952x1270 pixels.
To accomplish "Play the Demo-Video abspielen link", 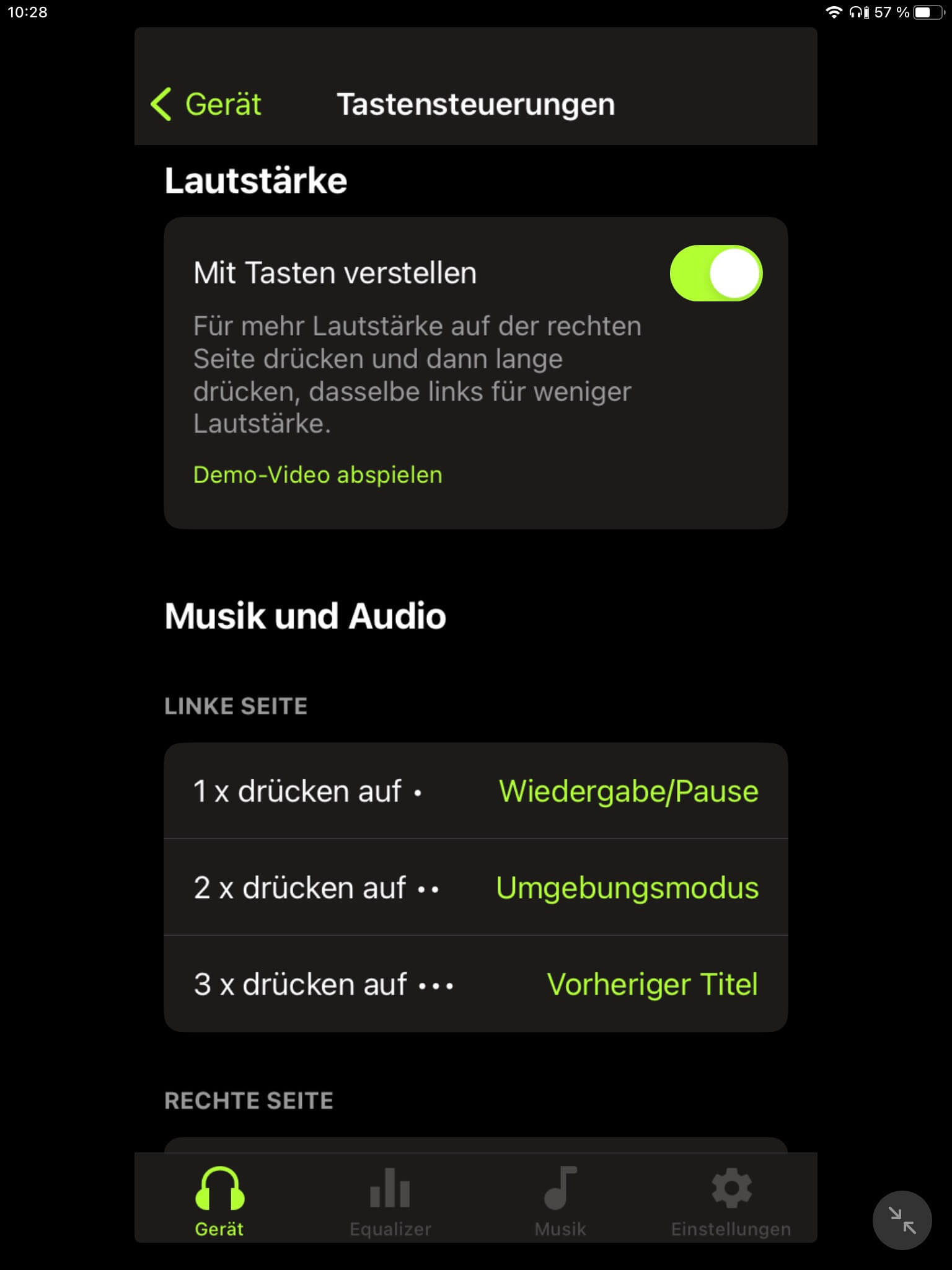I will (x=317, y=475).
